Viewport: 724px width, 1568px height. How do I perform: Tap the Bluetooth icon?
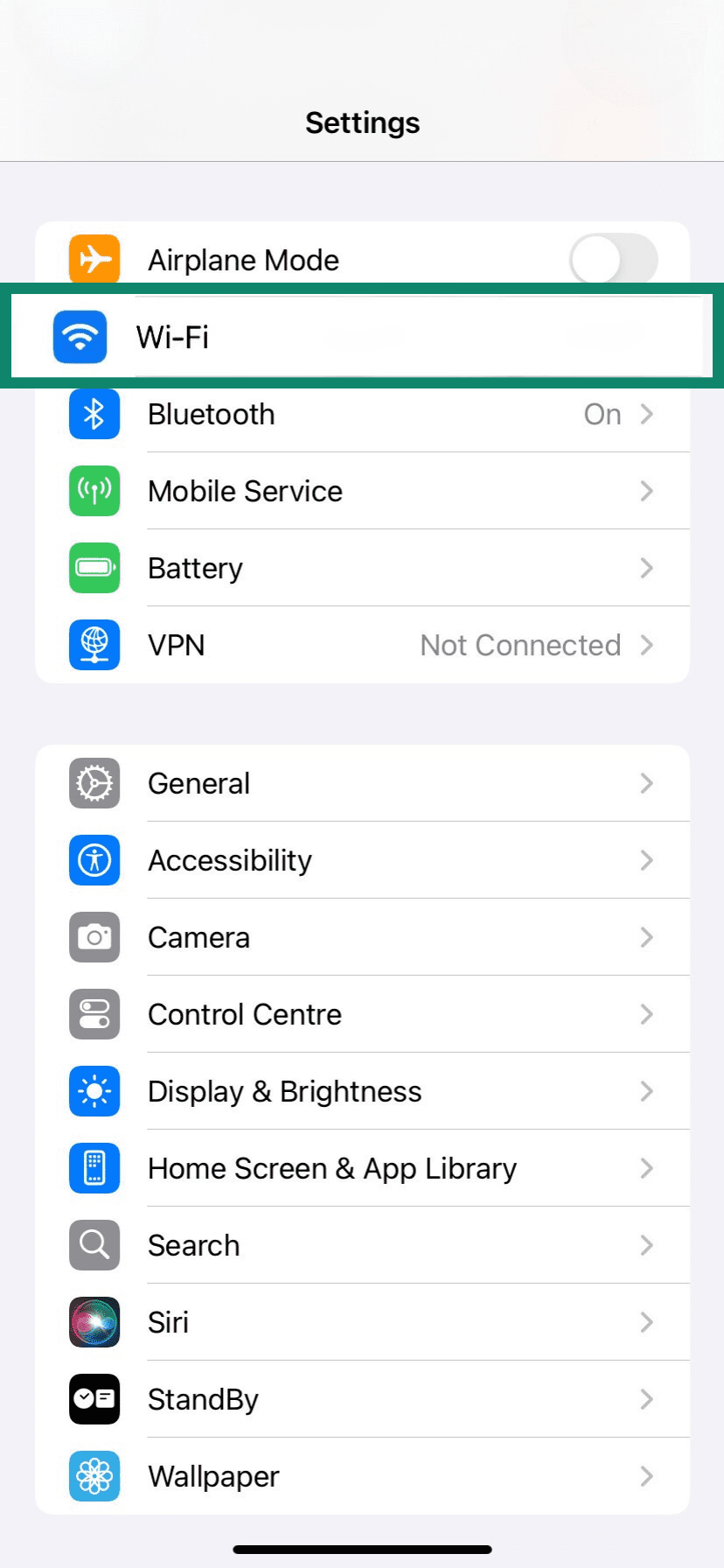pyautogui.click(x=94, y=414)
